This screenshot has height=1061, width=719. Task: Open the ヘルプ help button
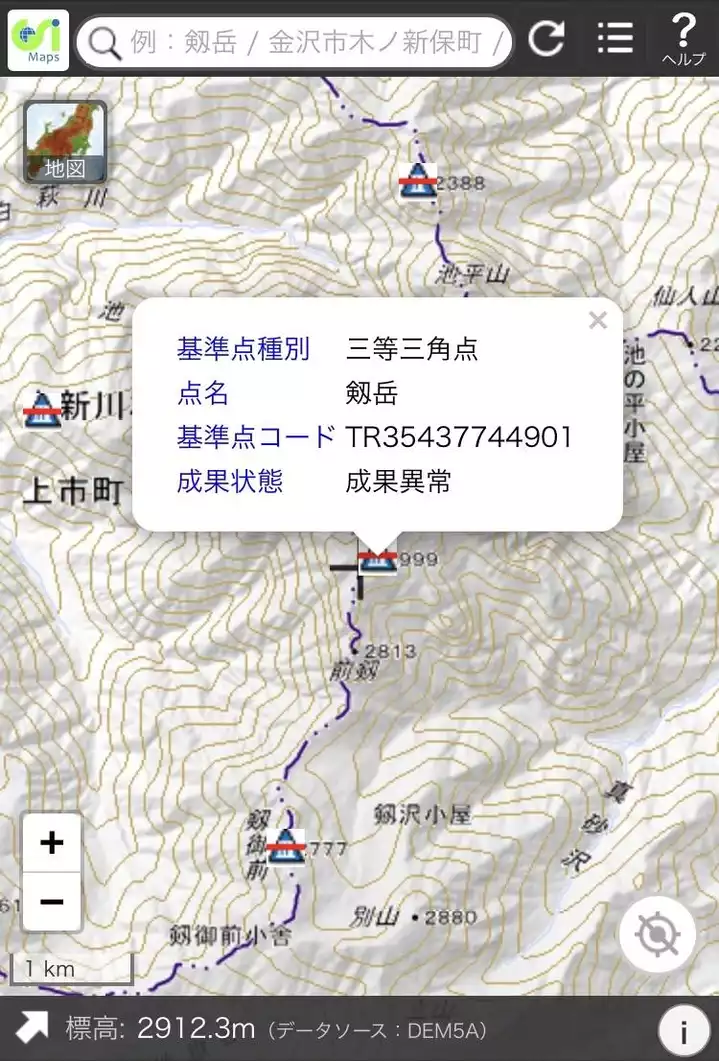[x=683, y=40]
